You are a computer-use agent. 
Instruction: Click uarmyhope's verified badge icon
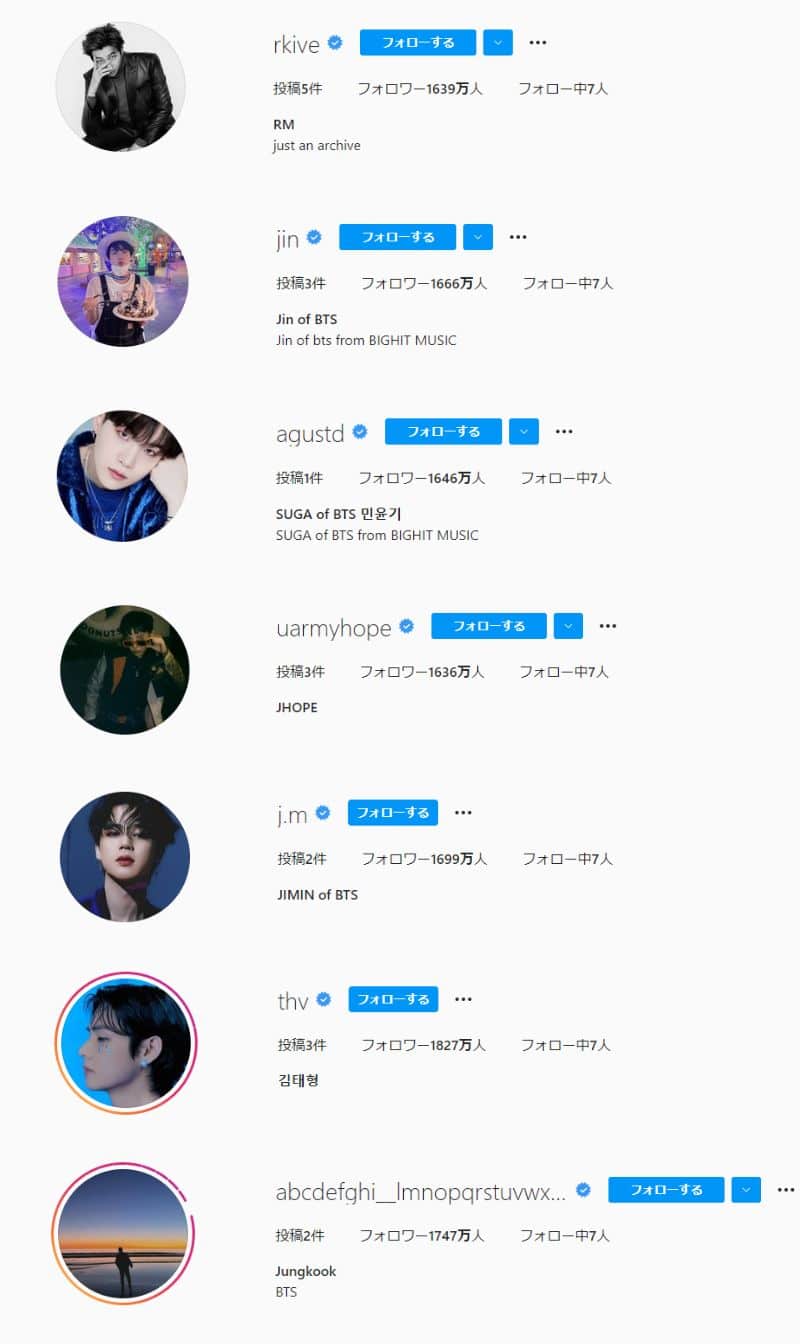pos(405,626)
